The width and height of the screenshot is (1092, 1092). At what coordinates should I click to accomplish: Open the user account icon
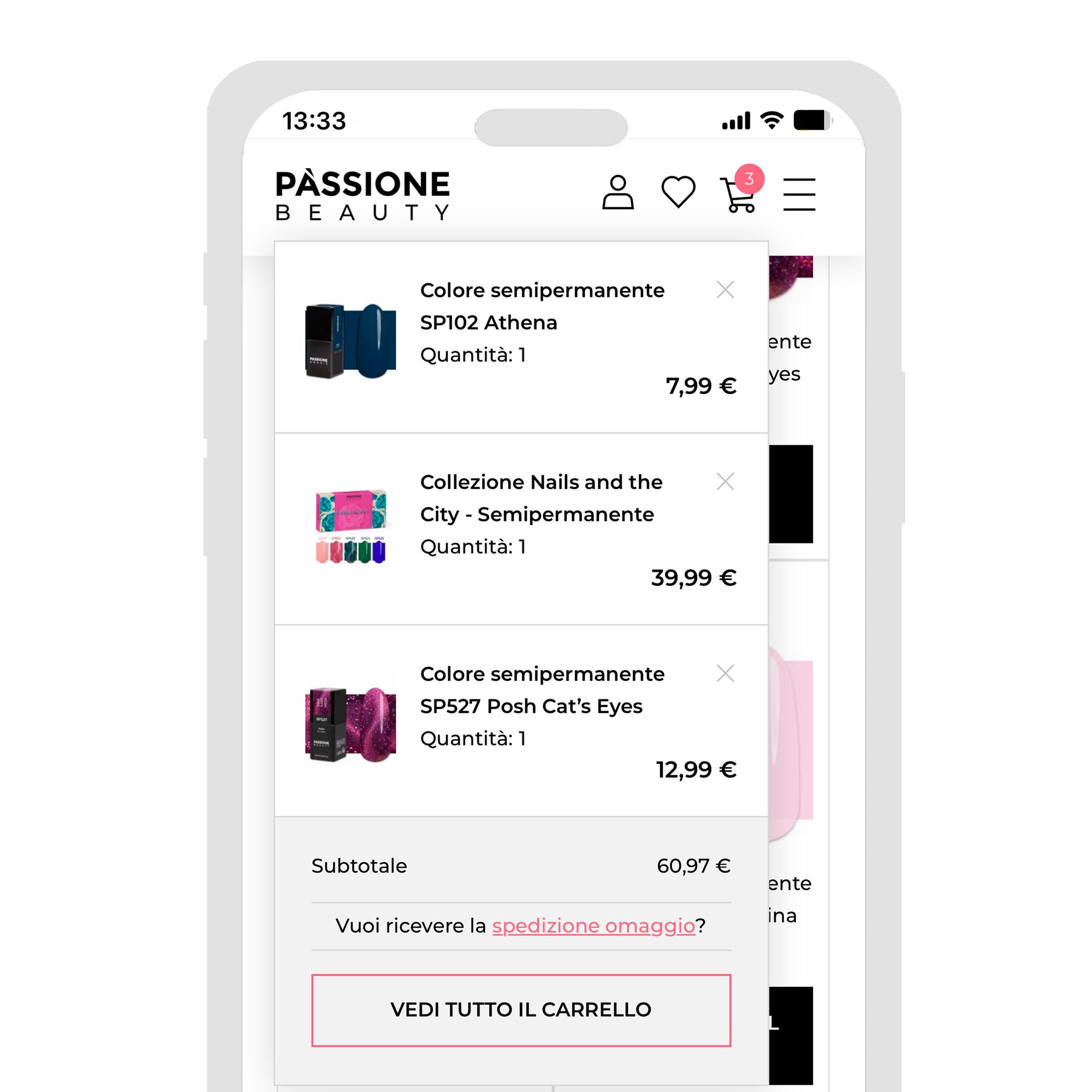[617, 193]
